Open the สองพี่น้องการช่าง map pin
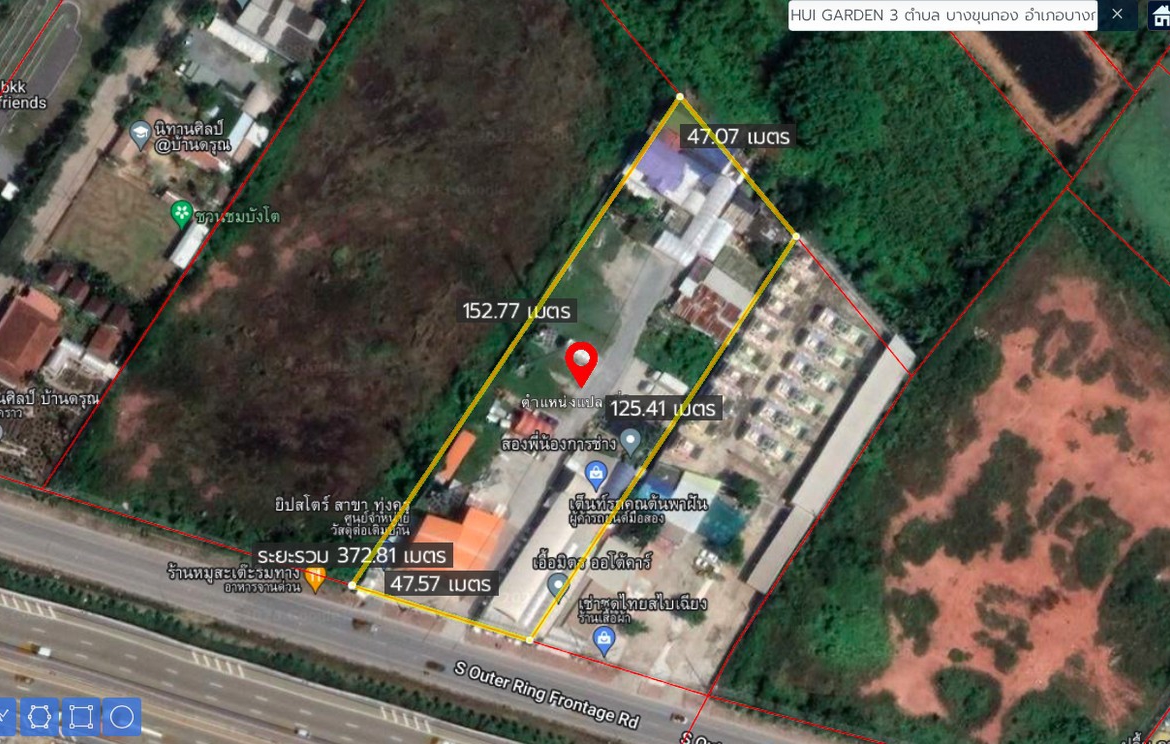 pos(630,440)
